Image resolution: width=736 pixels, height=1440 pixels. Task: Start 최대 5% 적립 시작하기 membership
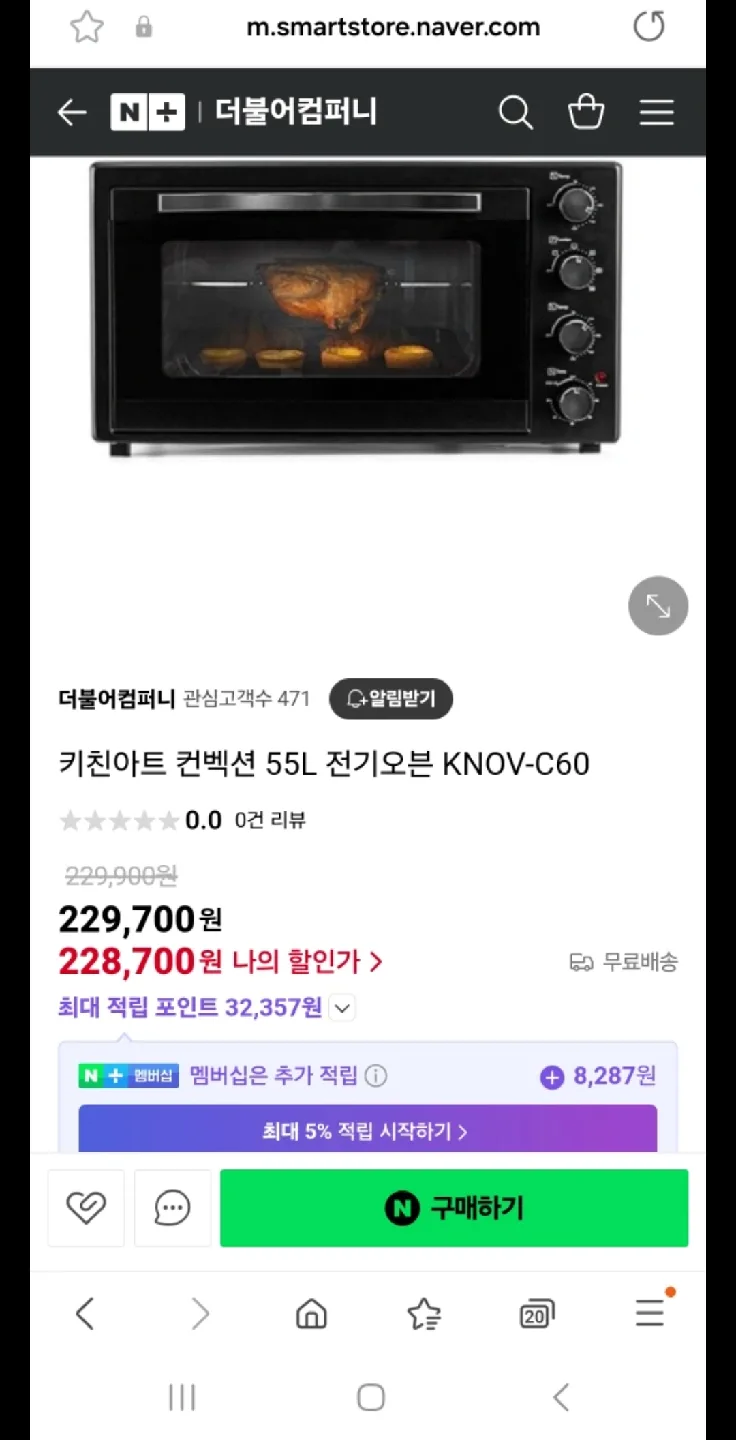click(x=367, y=1131)
